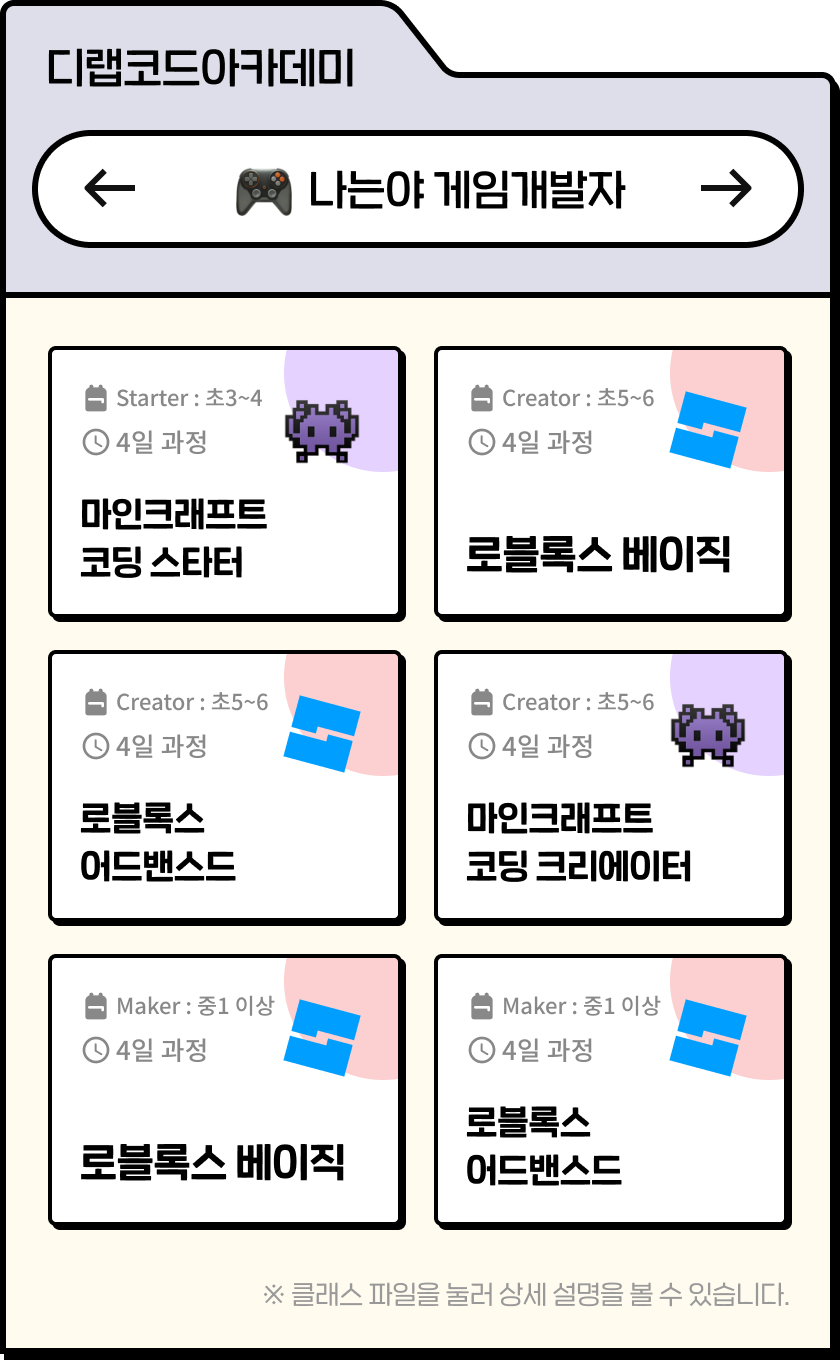Go to the previous category with the left arrow
Screen dimensions: 840x1360
point(110,188)
